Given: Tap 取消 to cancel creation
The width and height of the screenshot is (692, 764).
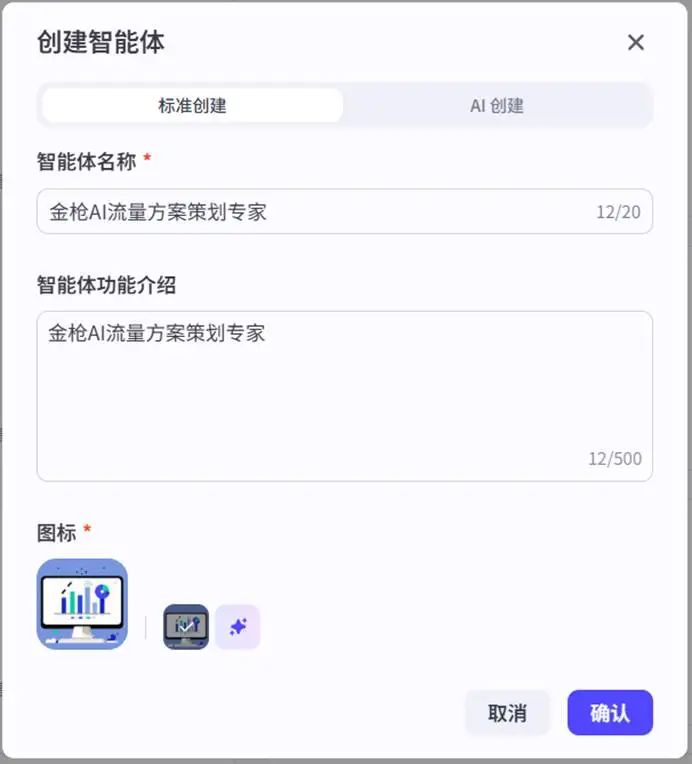Looking at the screenshot, I should (x=507, y=713).
